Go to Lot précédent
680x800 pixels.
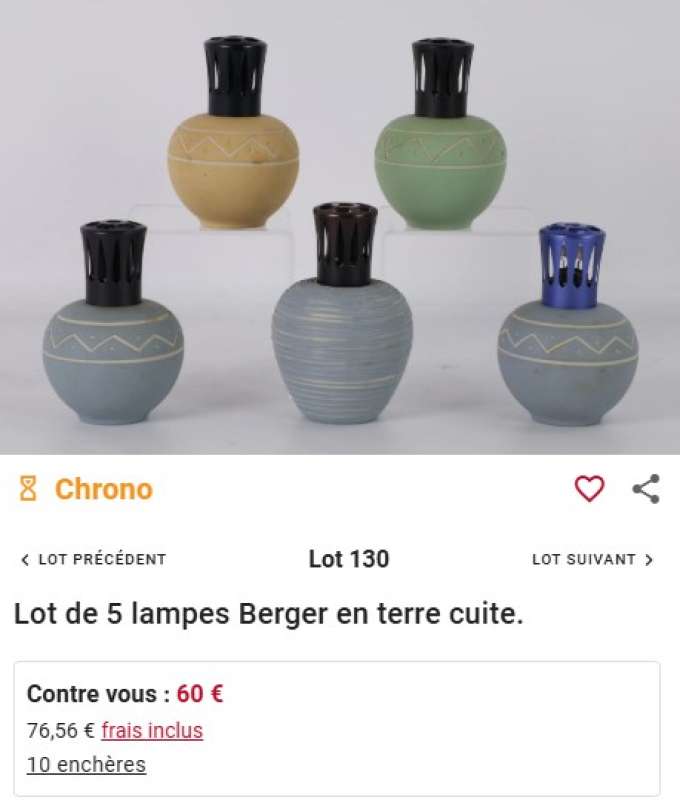93,559
